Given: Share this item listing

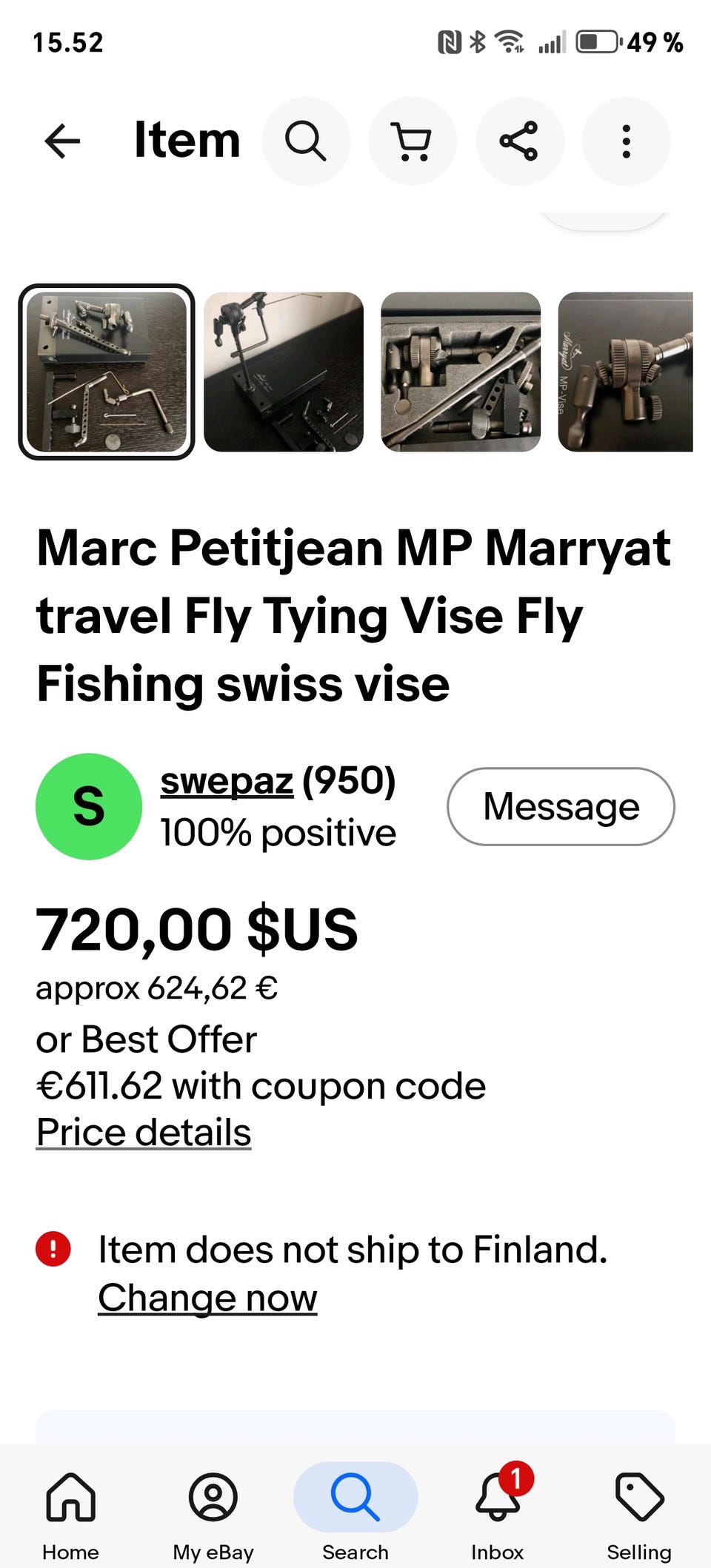Looking at the screenshot, I should [x=519, y=141].
